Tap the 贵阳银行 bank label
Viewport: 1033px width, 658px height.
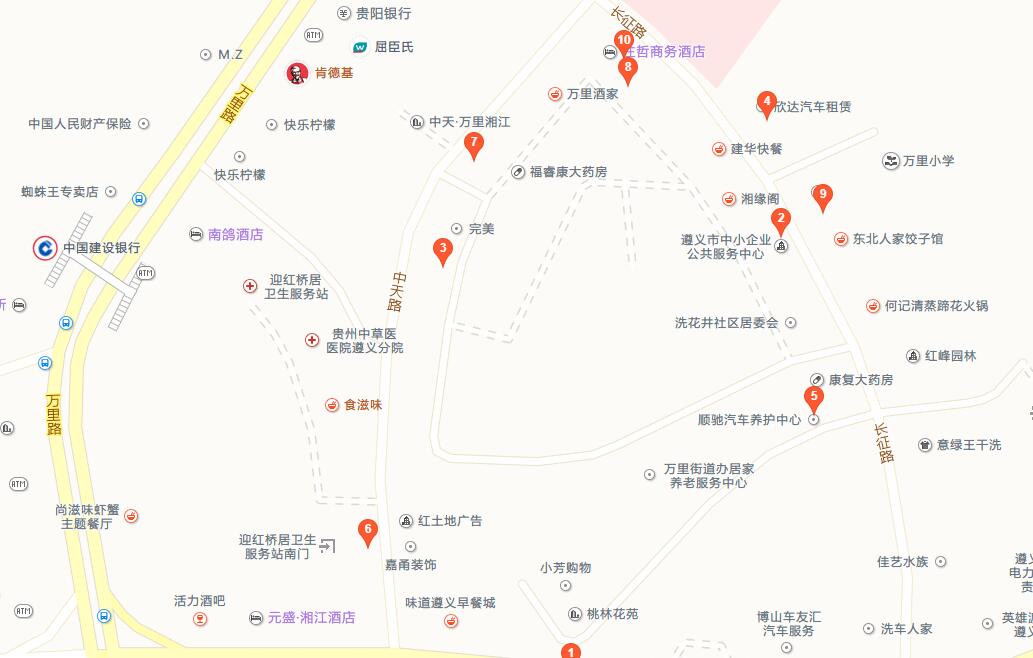tap(374, 14)
